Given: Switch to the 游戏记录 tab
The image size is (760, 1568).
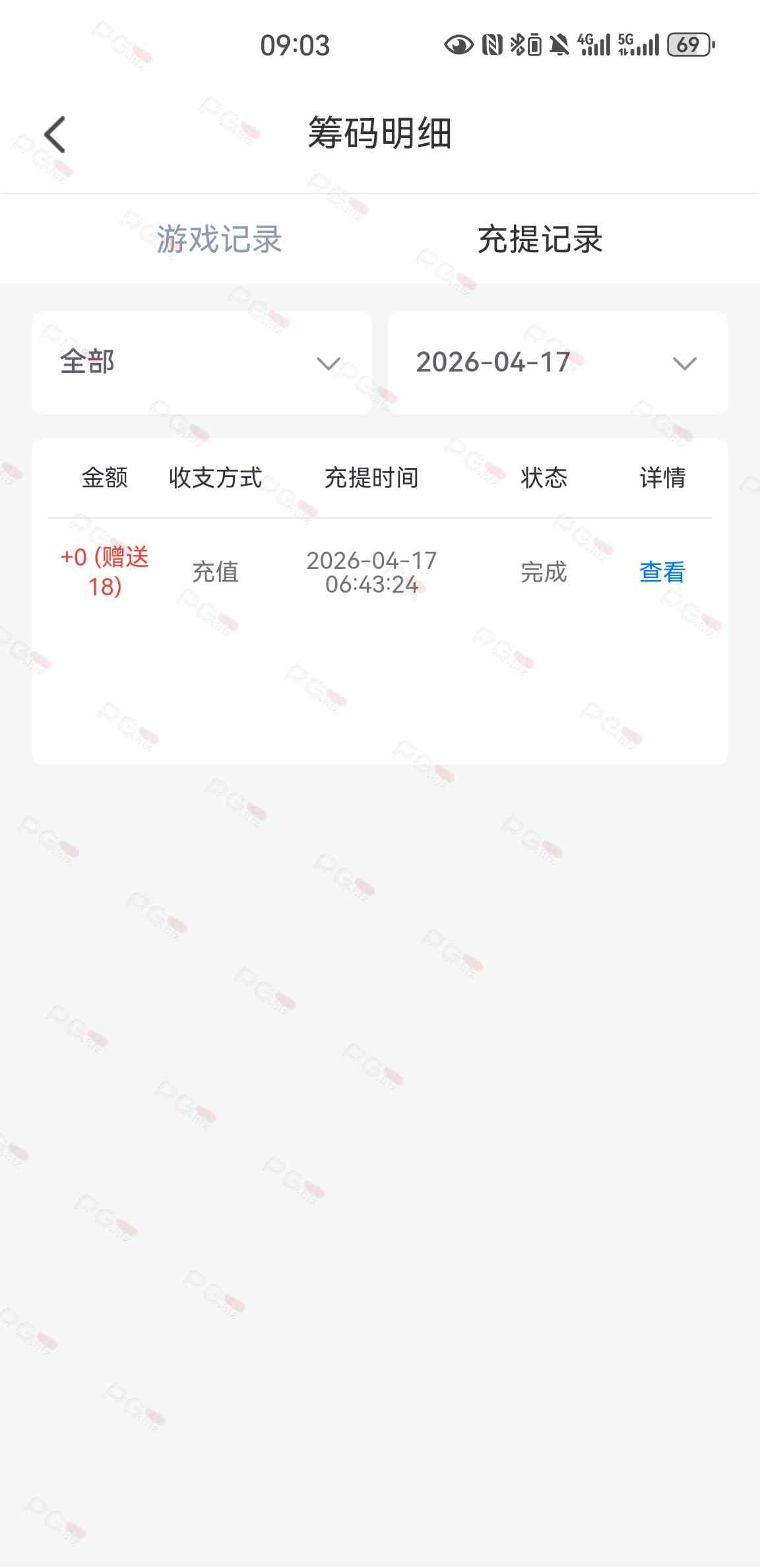Looking at the screenshot, I should pos(219,239).
